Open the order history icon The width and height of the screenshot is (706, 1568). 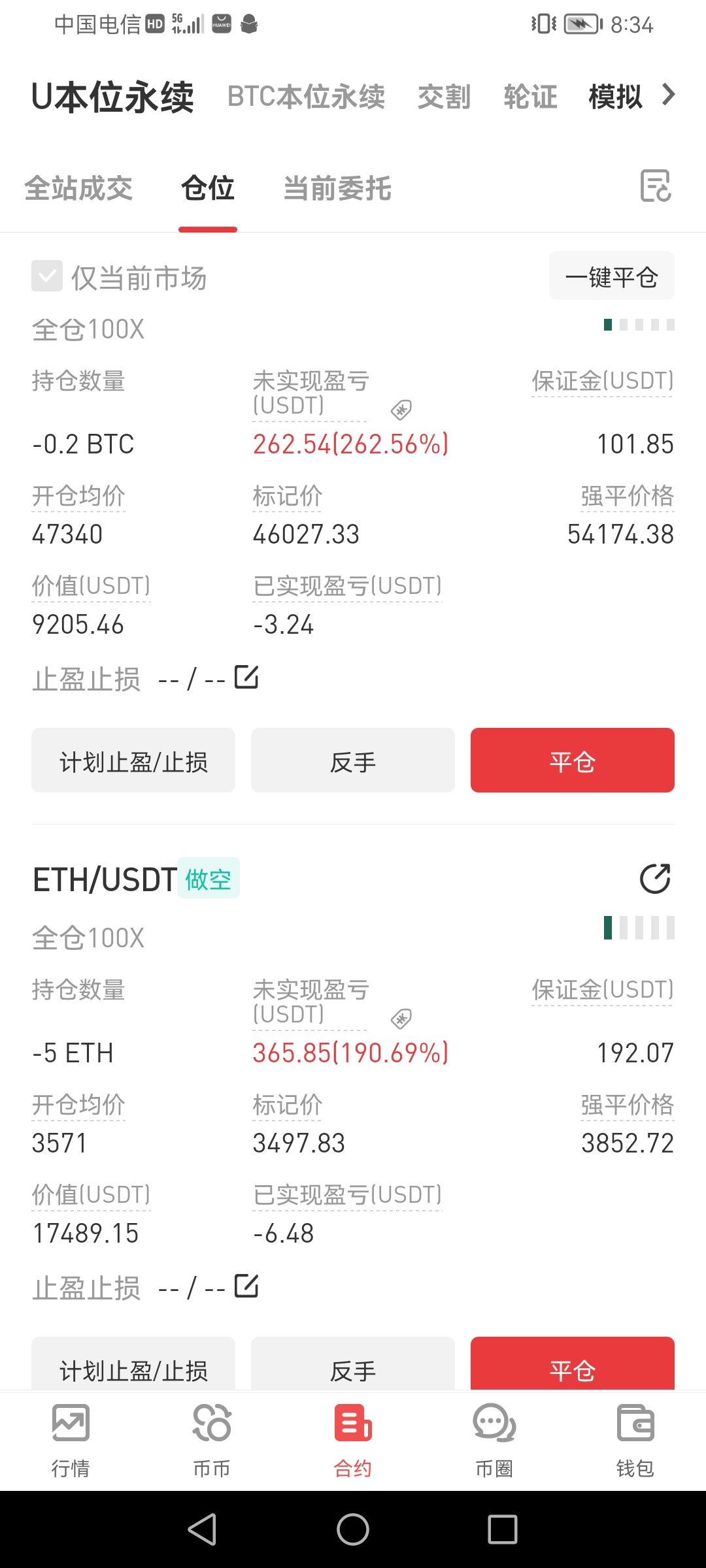tap(655, 186)
